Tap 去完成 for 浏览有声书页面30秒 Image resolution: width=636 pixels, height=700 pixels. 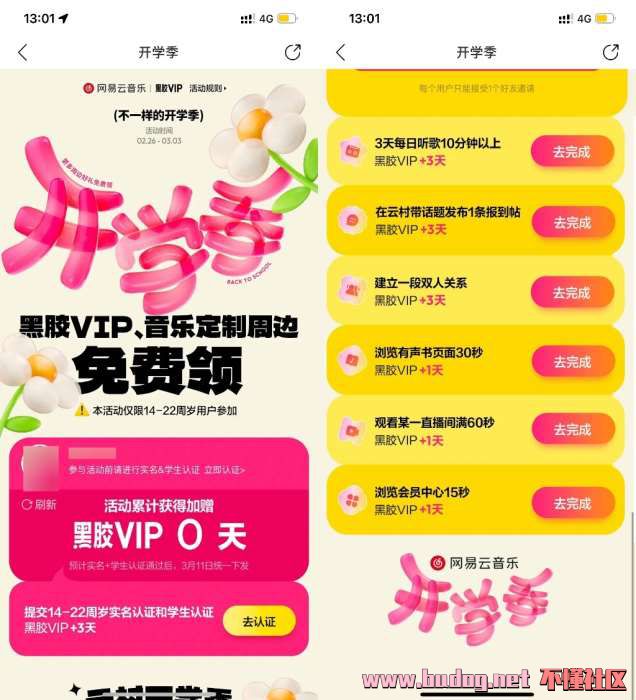tap(572, 362)
